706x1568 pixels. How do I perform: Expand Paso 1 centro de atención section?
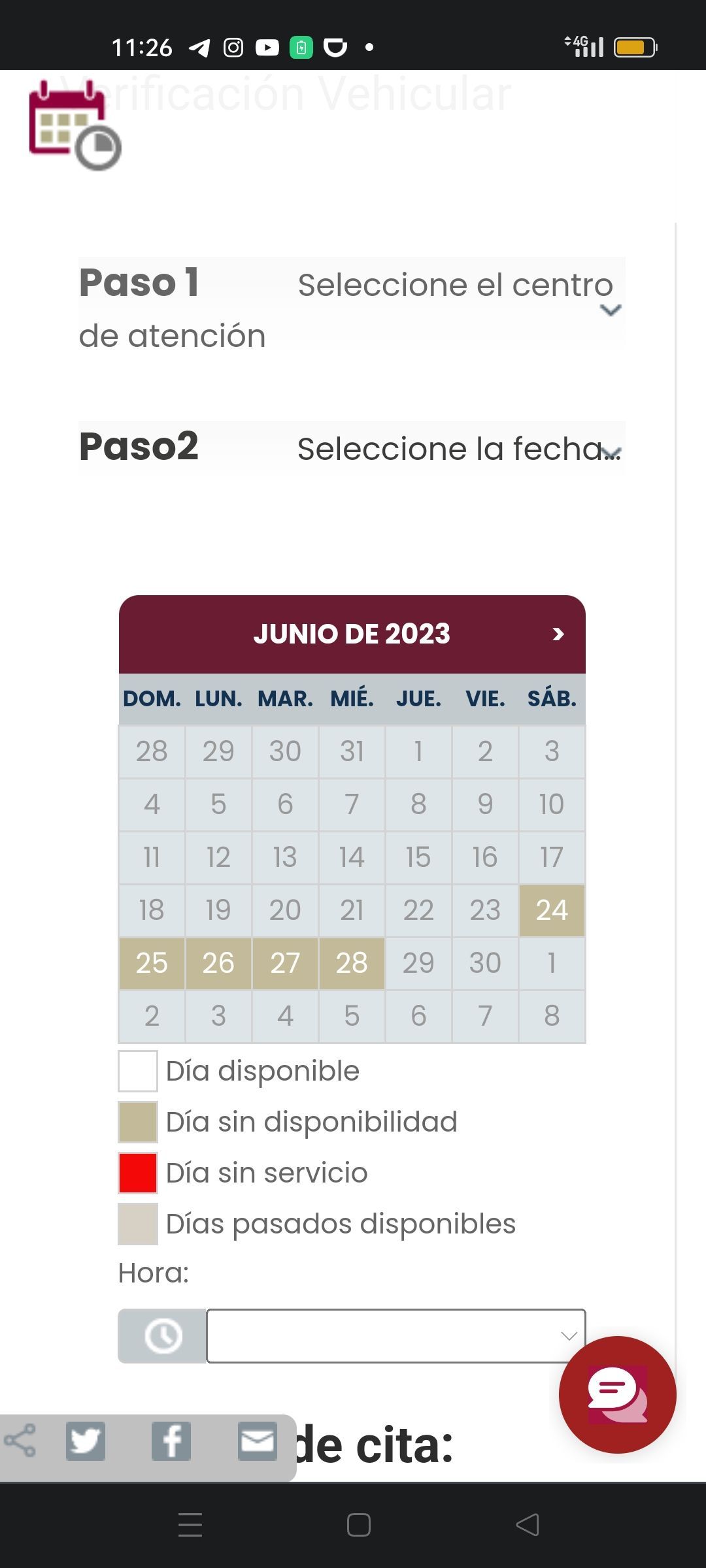352,308
